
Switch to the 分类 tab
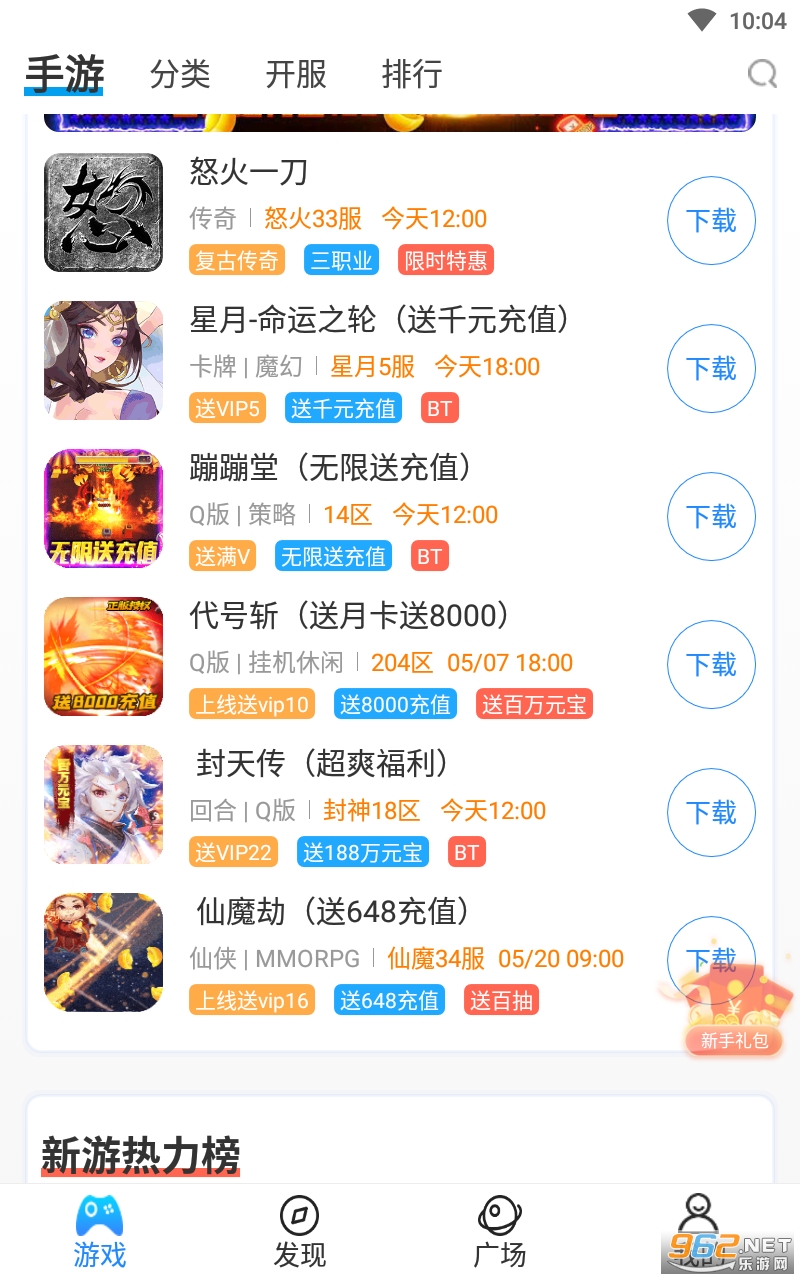pyautogui.click(x=180, y=74)
